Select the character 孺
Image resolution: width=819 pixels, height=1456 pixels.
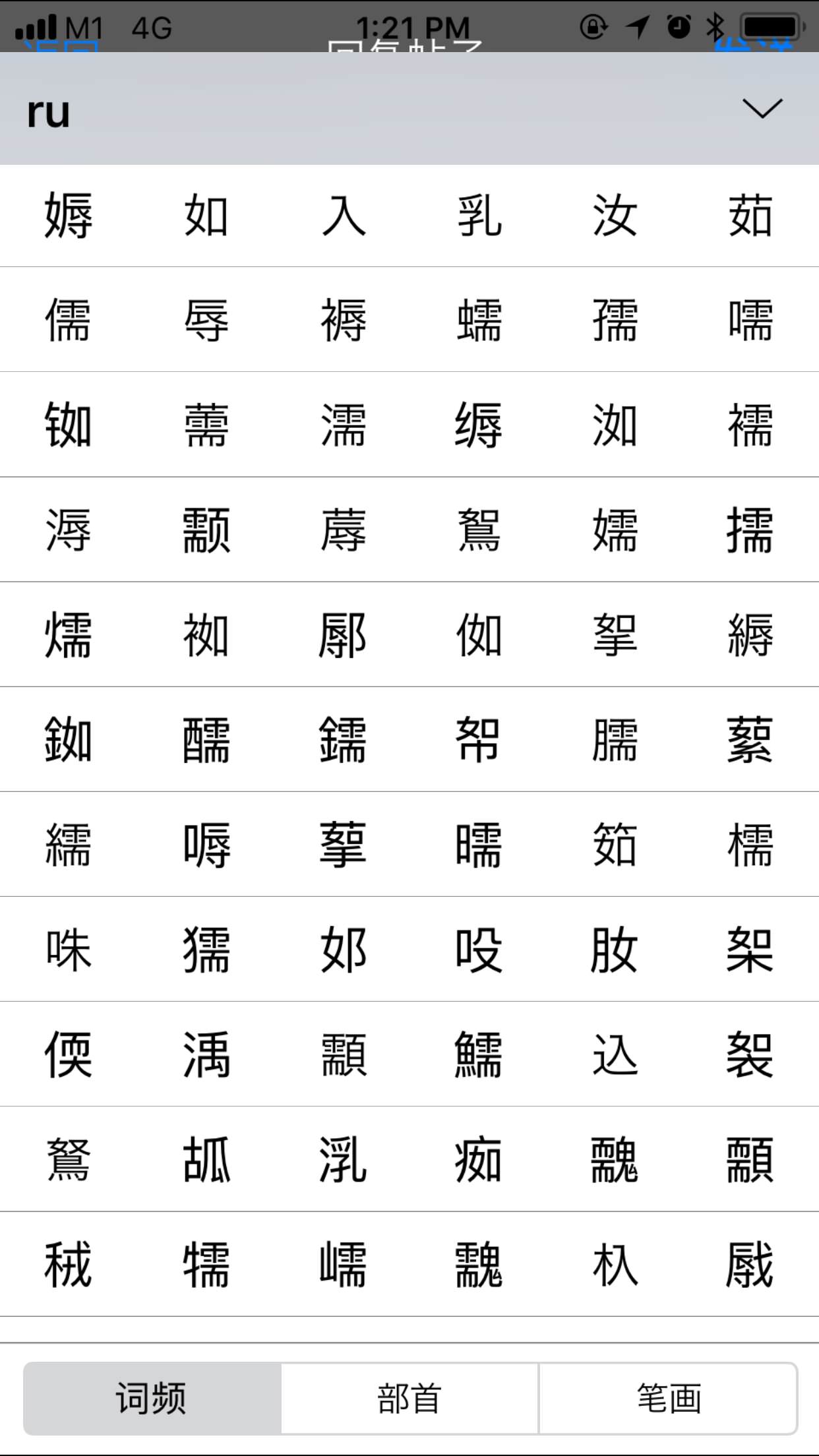(615, 320)
